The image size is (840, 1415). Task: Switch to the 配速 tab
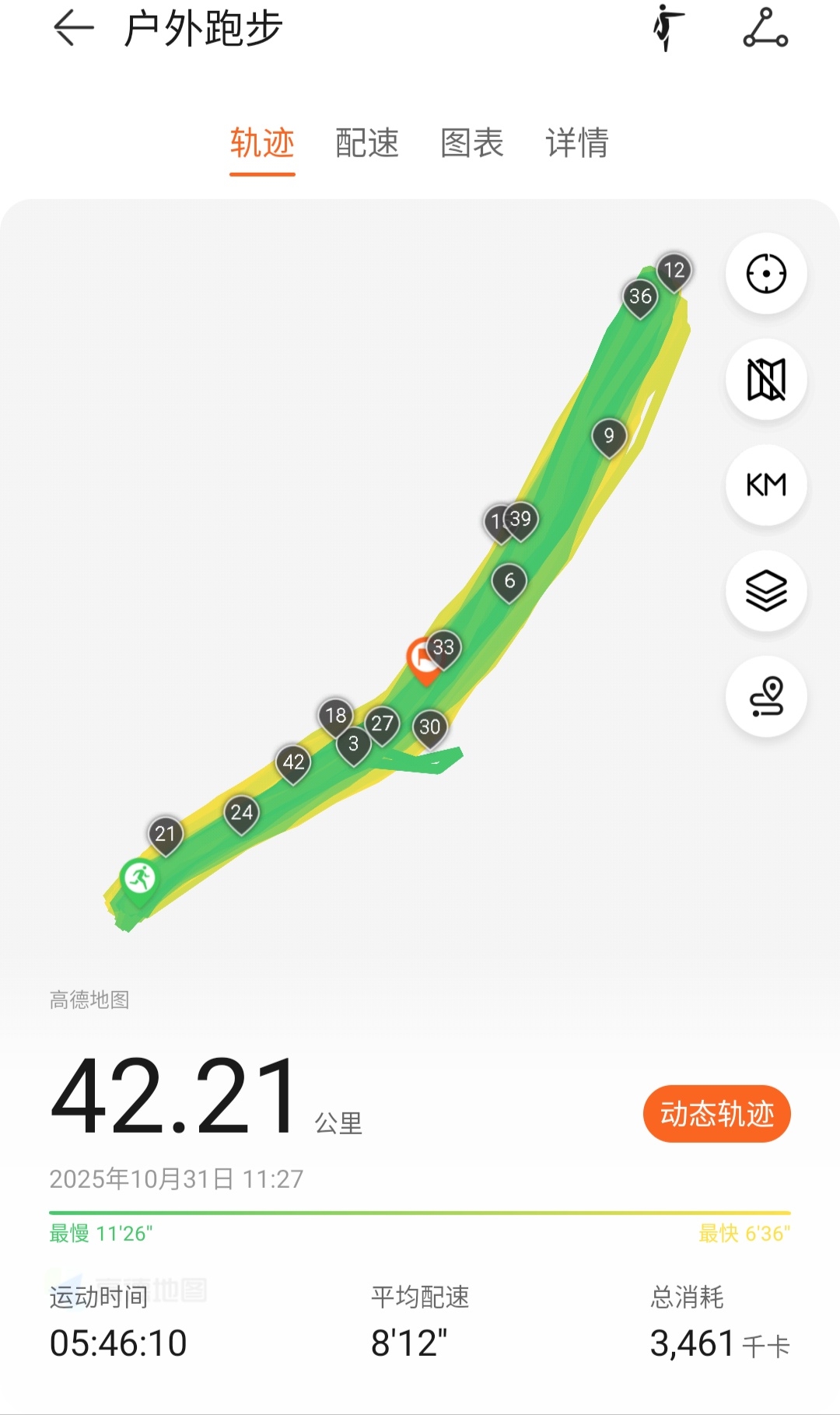point(367,143)
